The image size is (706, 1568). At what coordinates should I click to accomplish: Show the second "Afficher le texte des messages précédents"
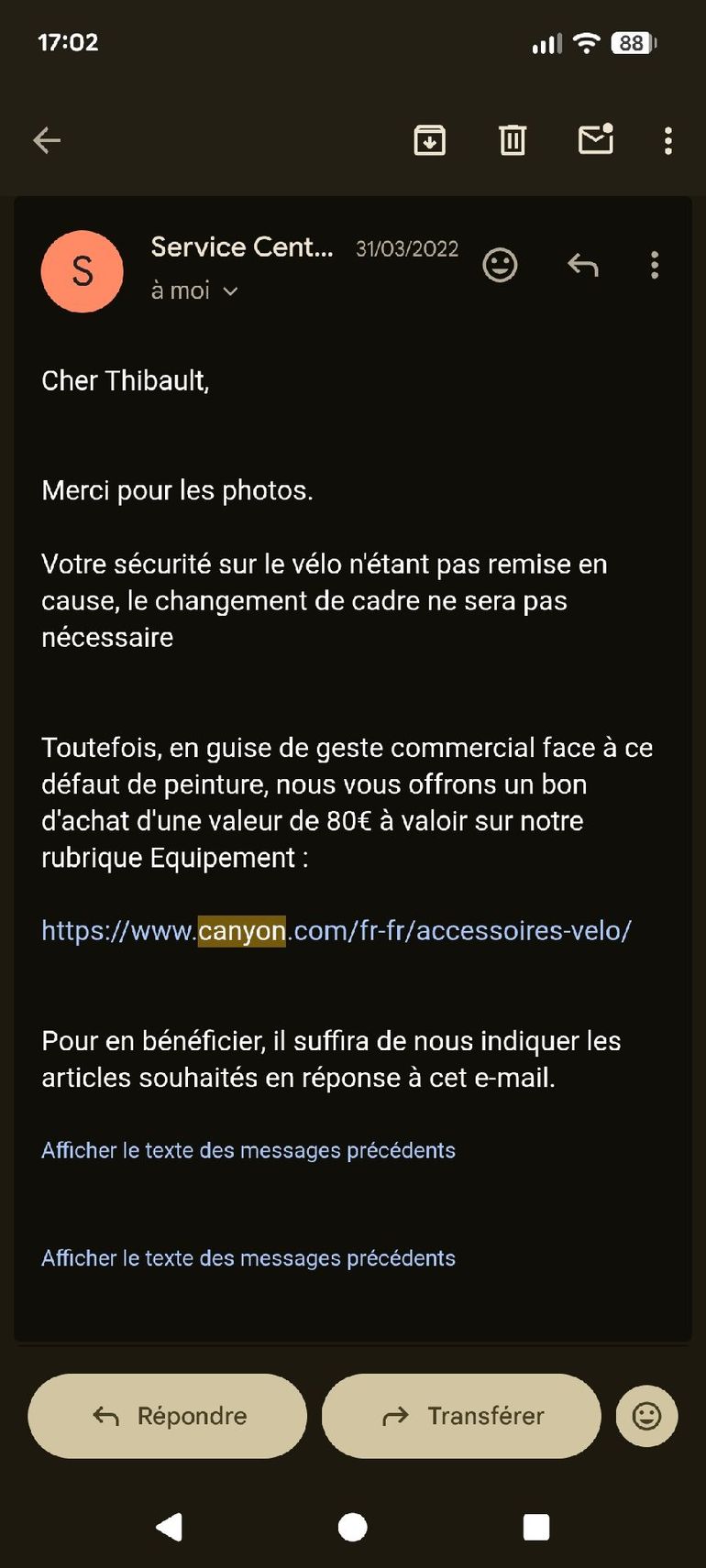click(248, 1258)
